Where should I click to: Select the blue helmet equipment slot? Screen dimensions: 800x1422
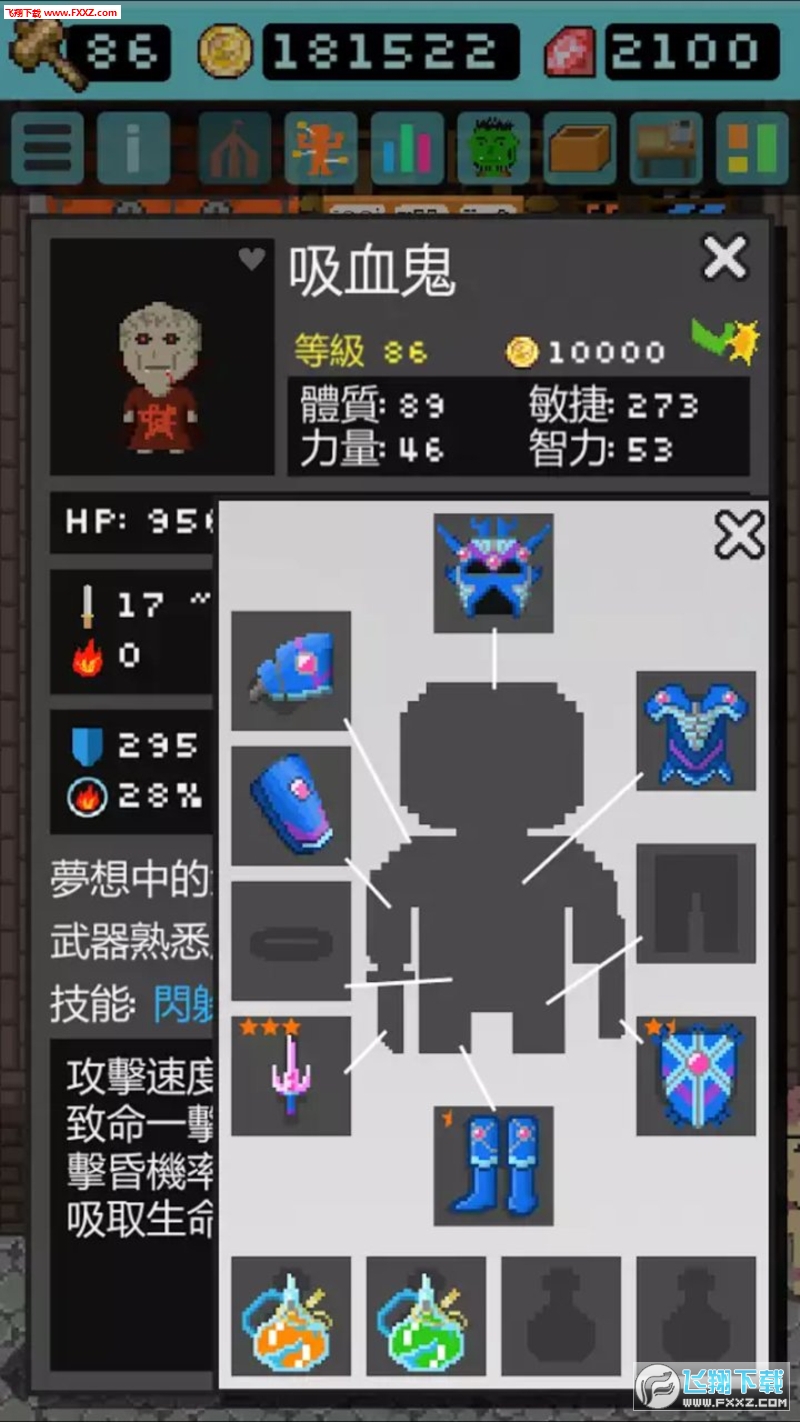click(493, 573)
